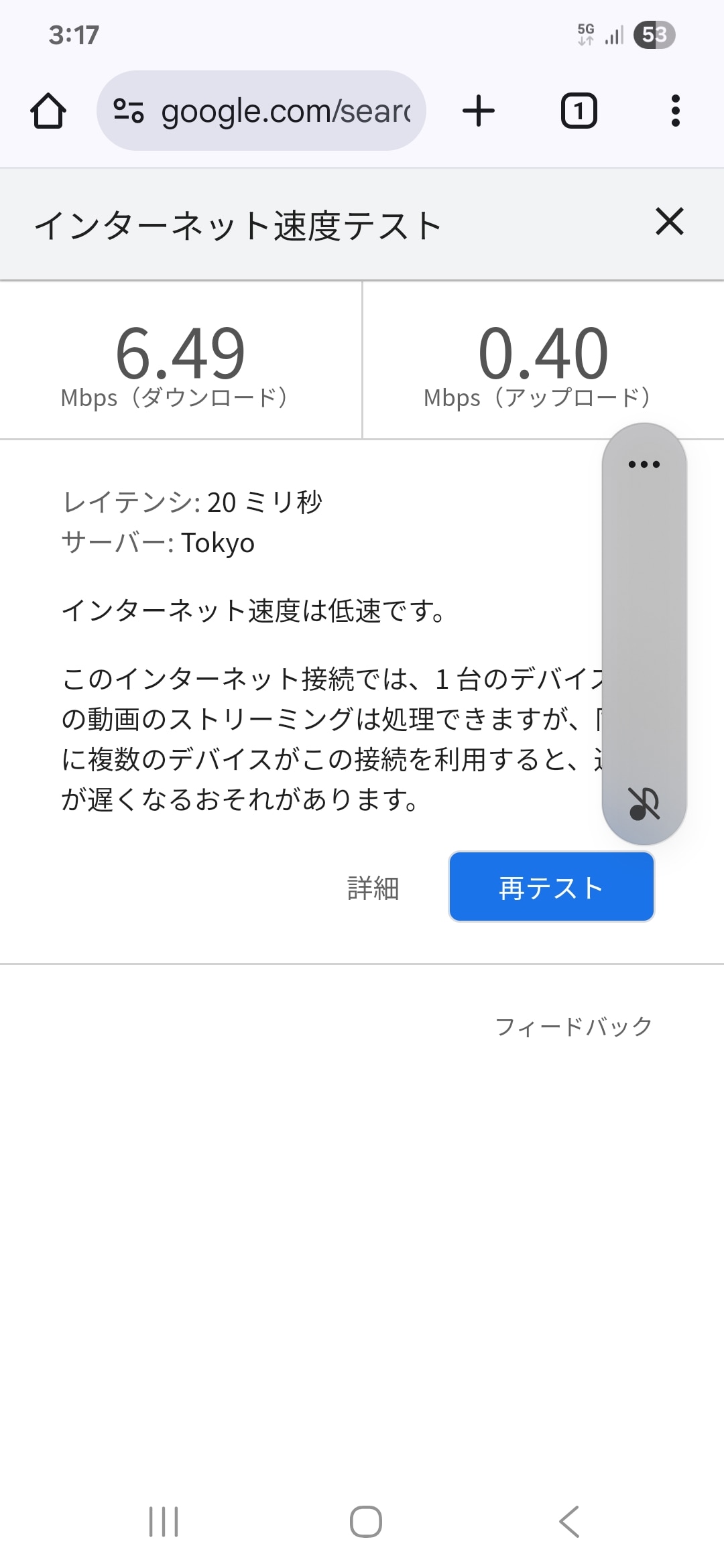Open the edge panel's three-dot options
This screenshot has width=724, height=1568.
click(644, 463)
